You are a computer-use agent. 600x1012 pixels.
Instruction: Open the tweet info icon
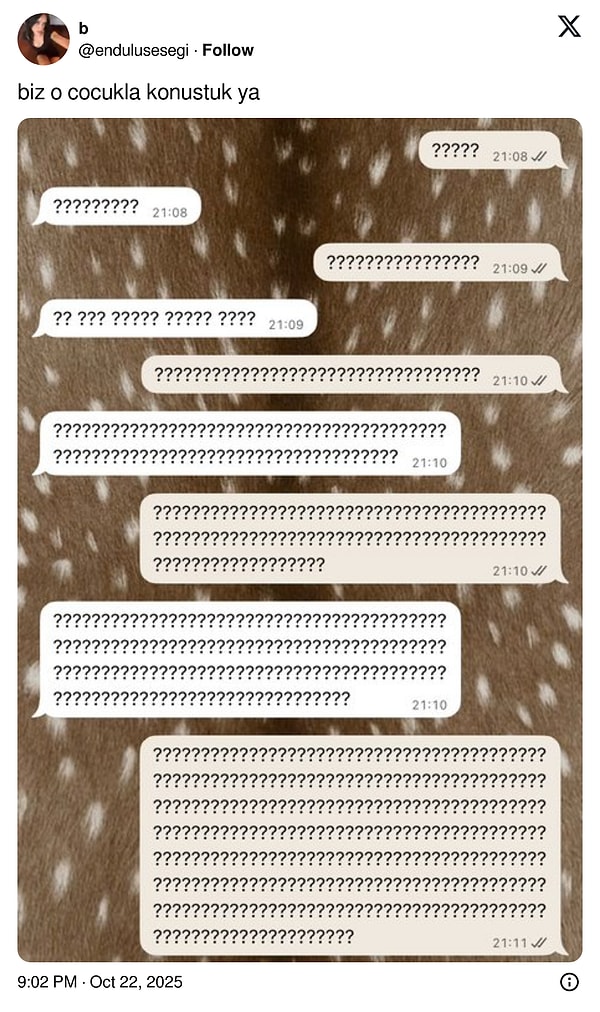(569, 982)
